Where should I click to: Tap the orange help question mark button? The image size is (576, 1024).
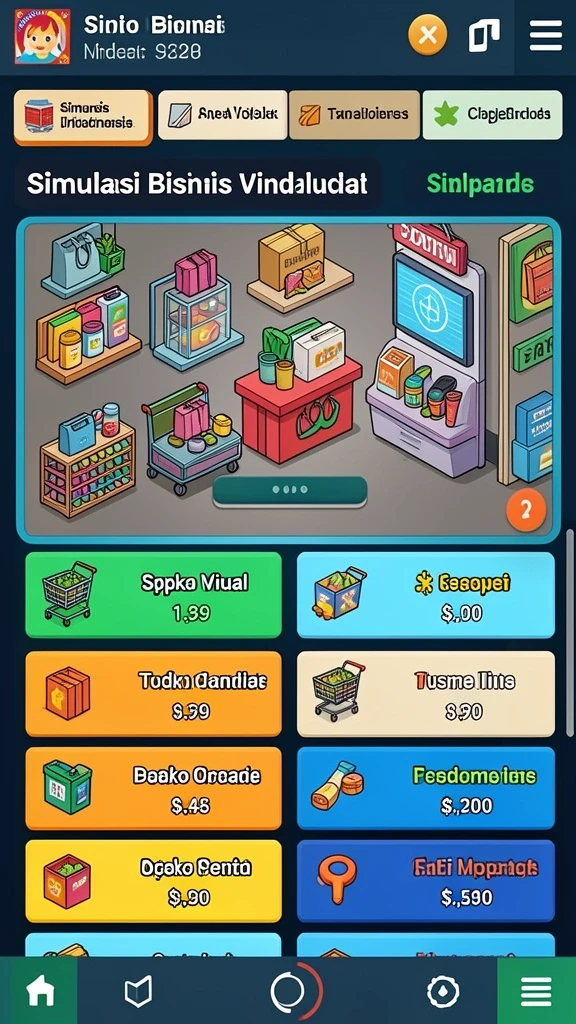[x=526, y=509]
